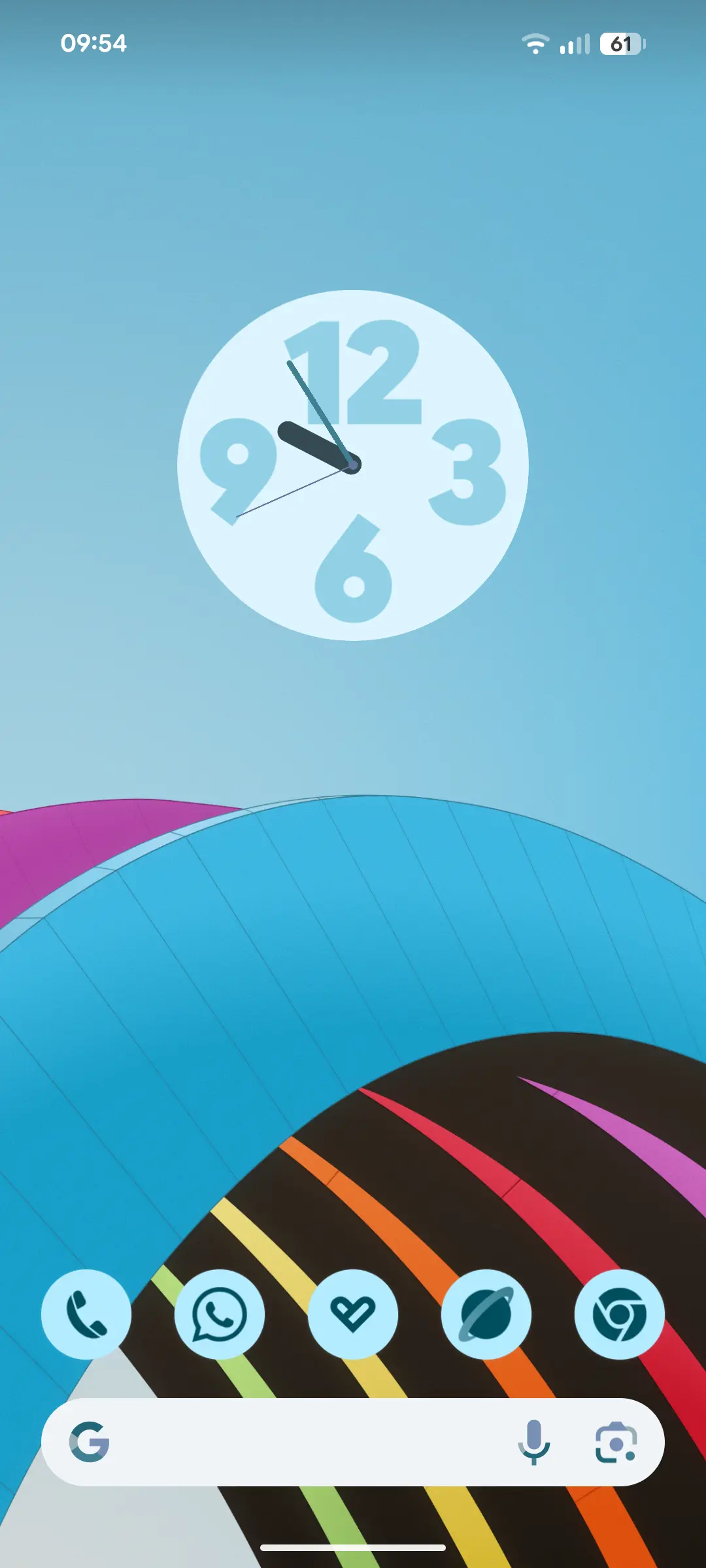706x1568 pixels.
Task: Open the analog clock widget
Action: [x=353, y=465]
